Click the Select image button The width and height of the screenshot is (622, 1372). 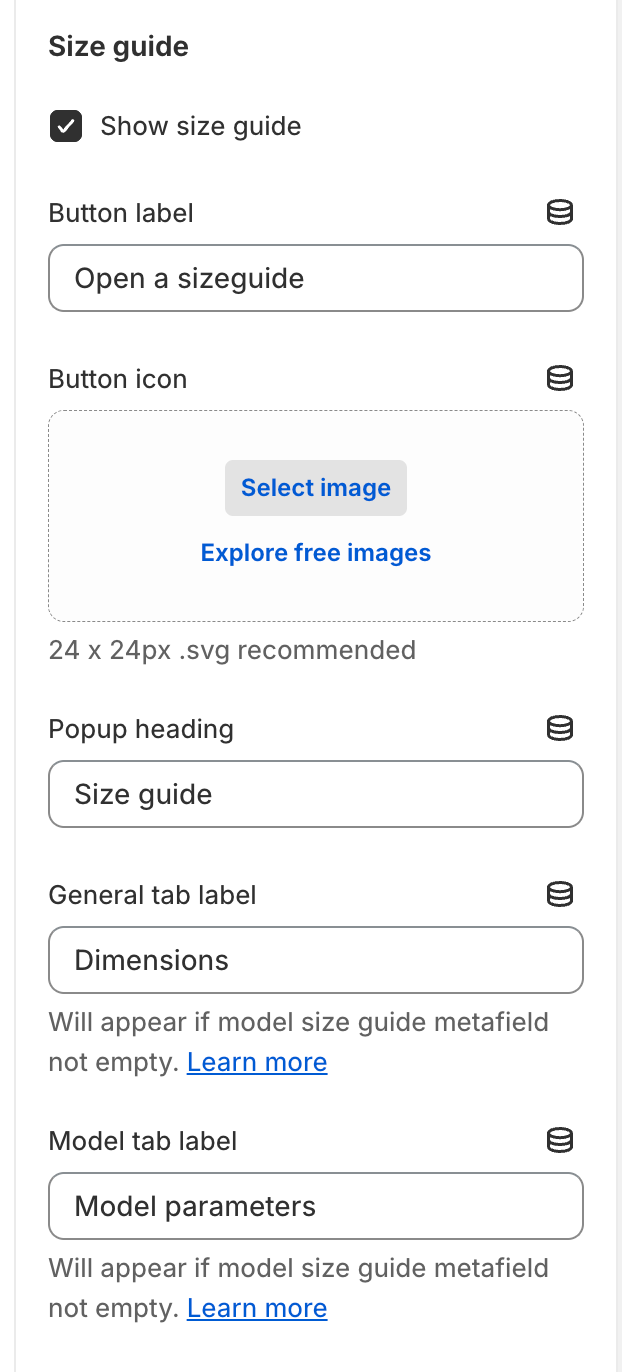pyautogui.click(x=316, y=488)
